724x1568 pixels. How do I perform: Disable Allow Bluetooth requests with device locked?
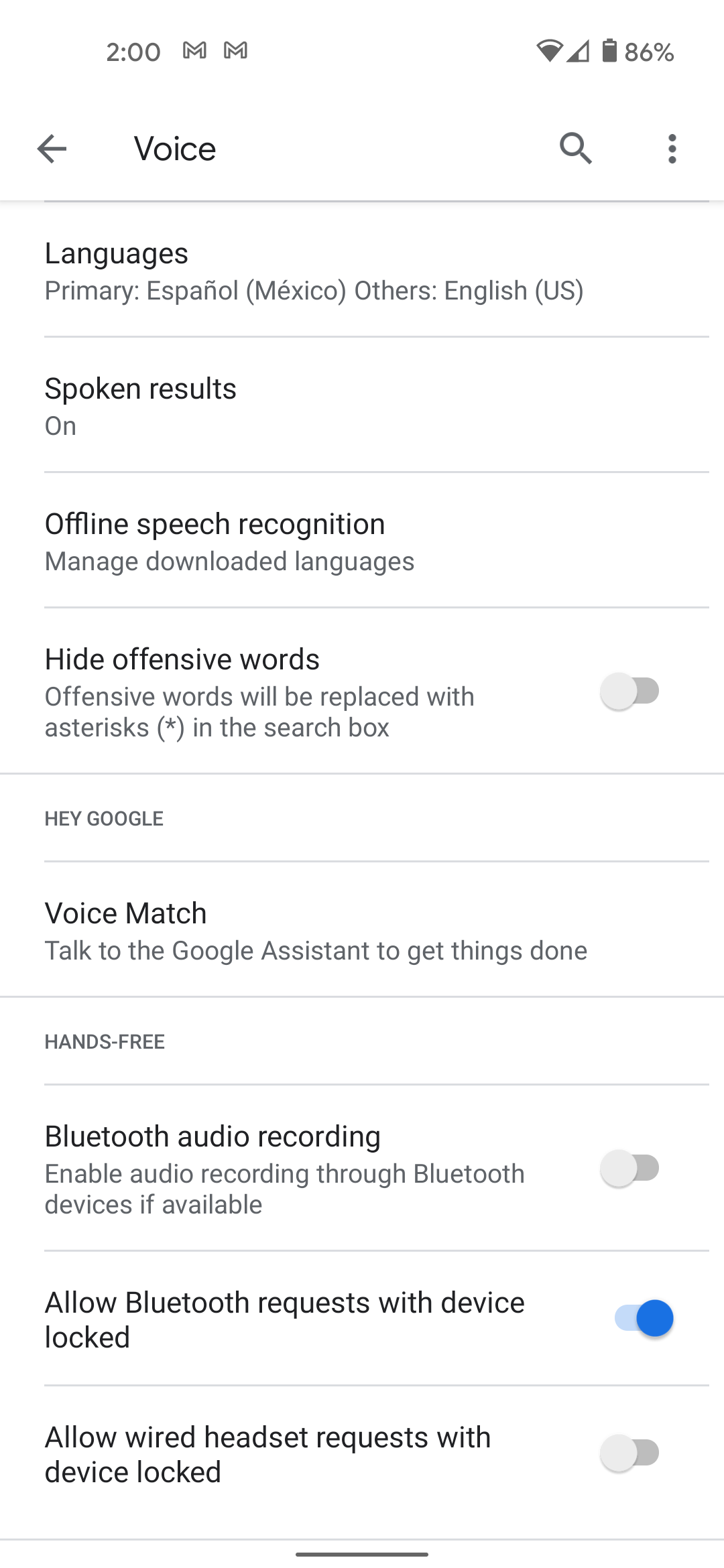tap(642, 1317)
